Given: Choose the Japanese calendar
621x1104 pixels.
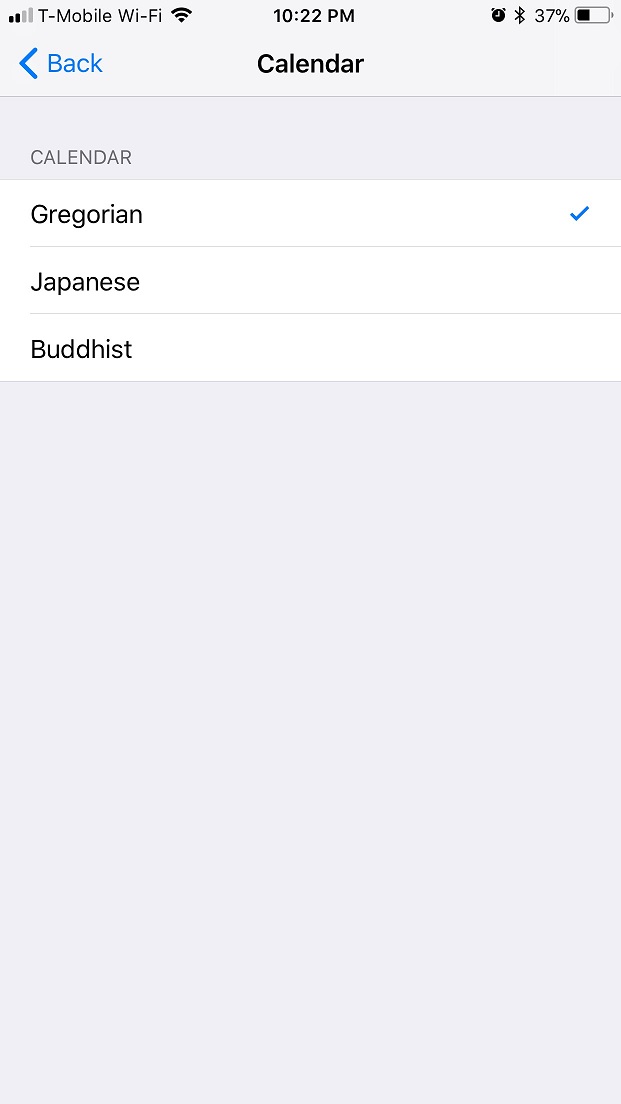Looking at the screenshot, I should [x=310, y=281].
